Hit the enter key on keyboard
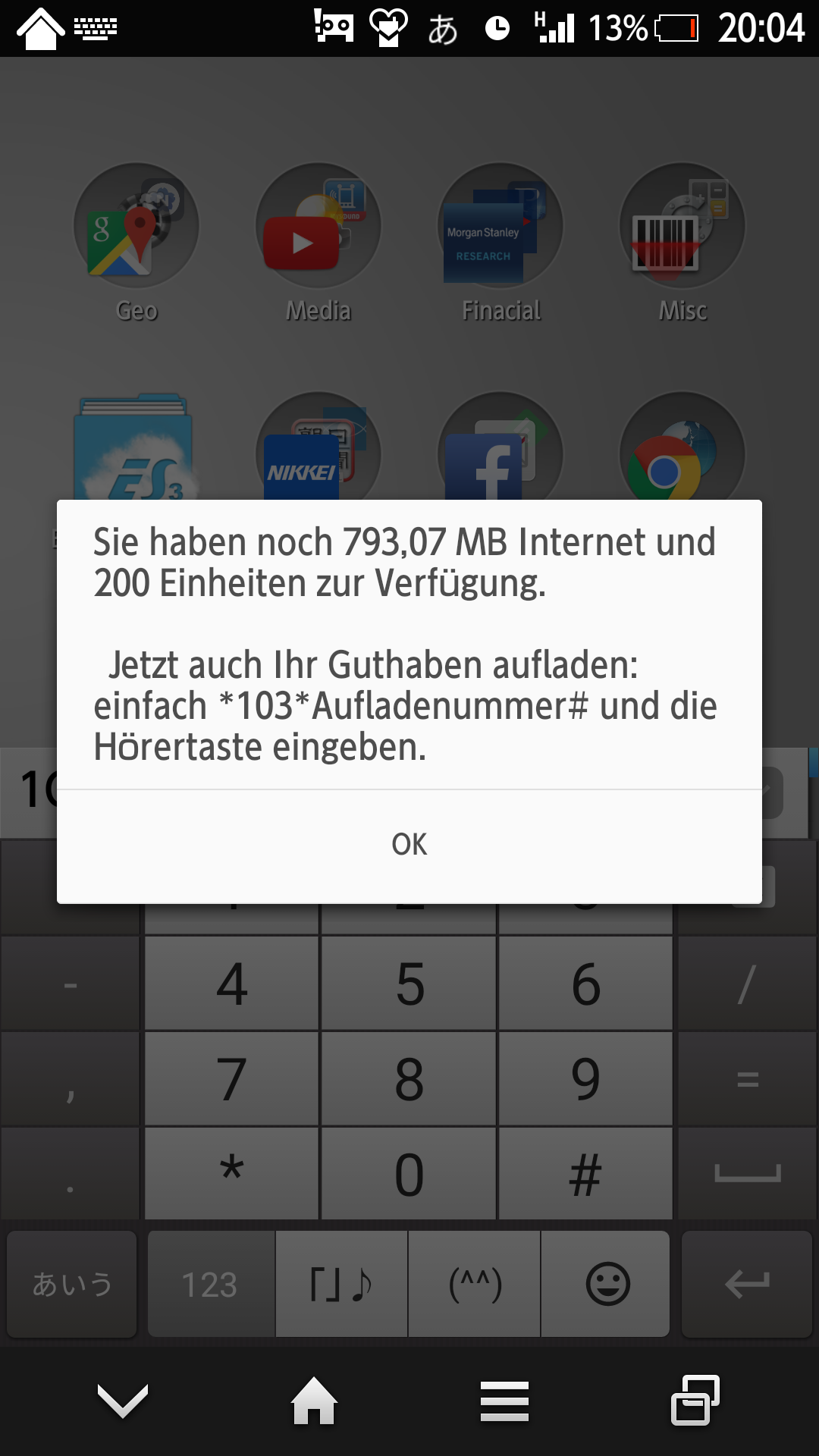819x1456 pixels. click(747, 1284)
